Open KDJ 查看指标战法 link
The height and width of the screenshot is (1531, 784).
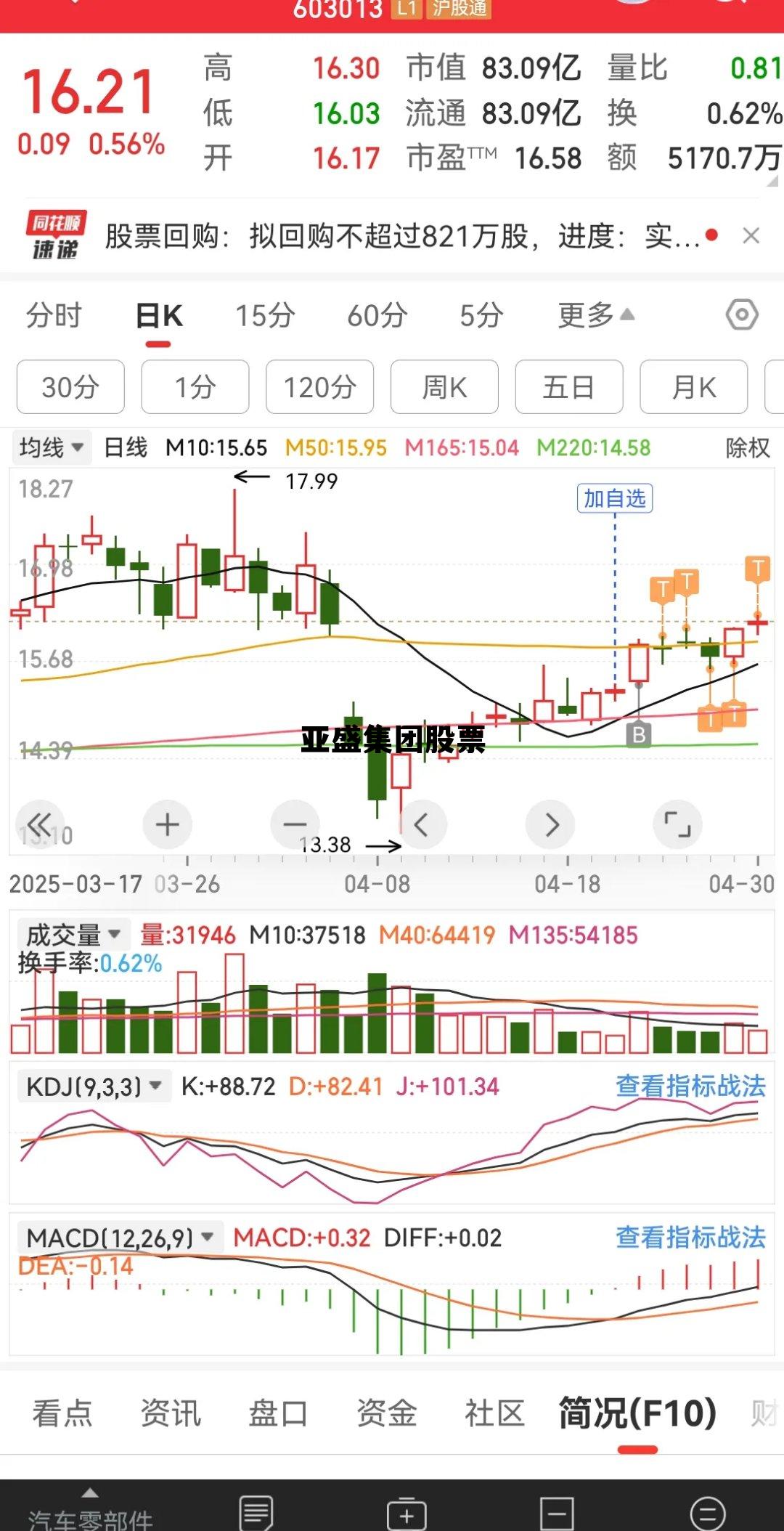tap(690, 1084)
